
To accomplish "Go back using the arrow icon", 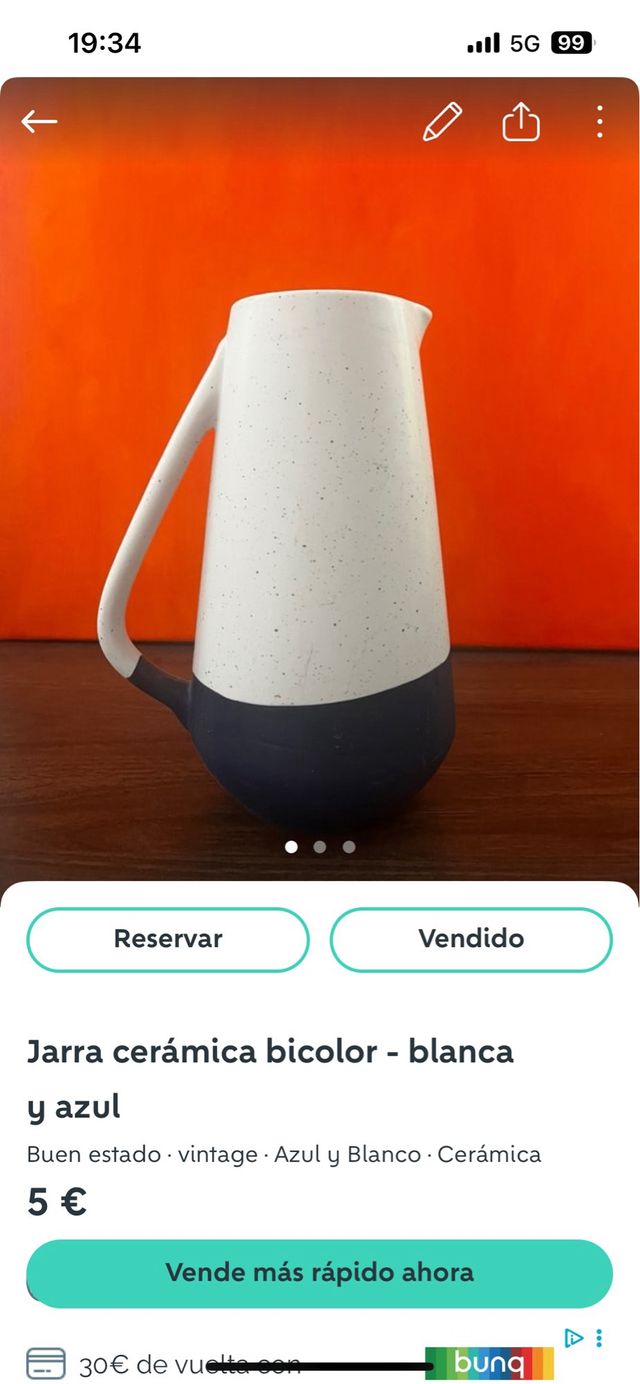I will pyautogui.click(x=39, y=122).
